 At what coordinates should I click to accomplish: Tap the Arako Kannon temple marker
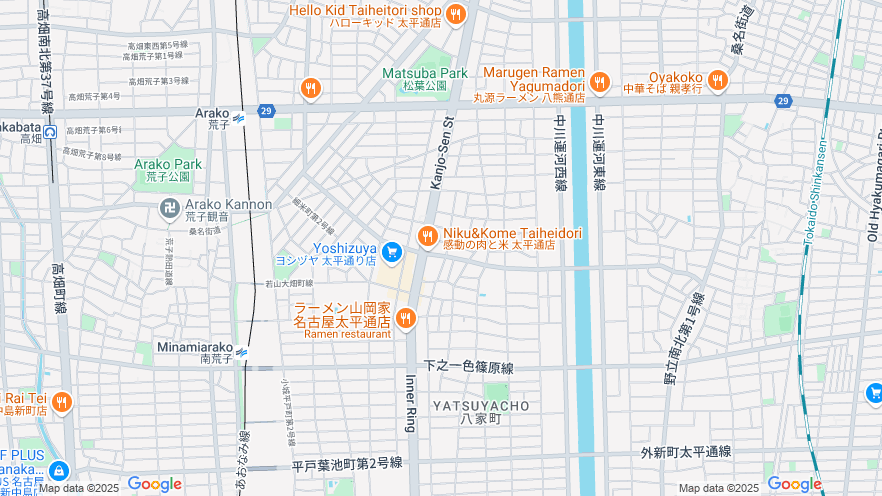169,207
